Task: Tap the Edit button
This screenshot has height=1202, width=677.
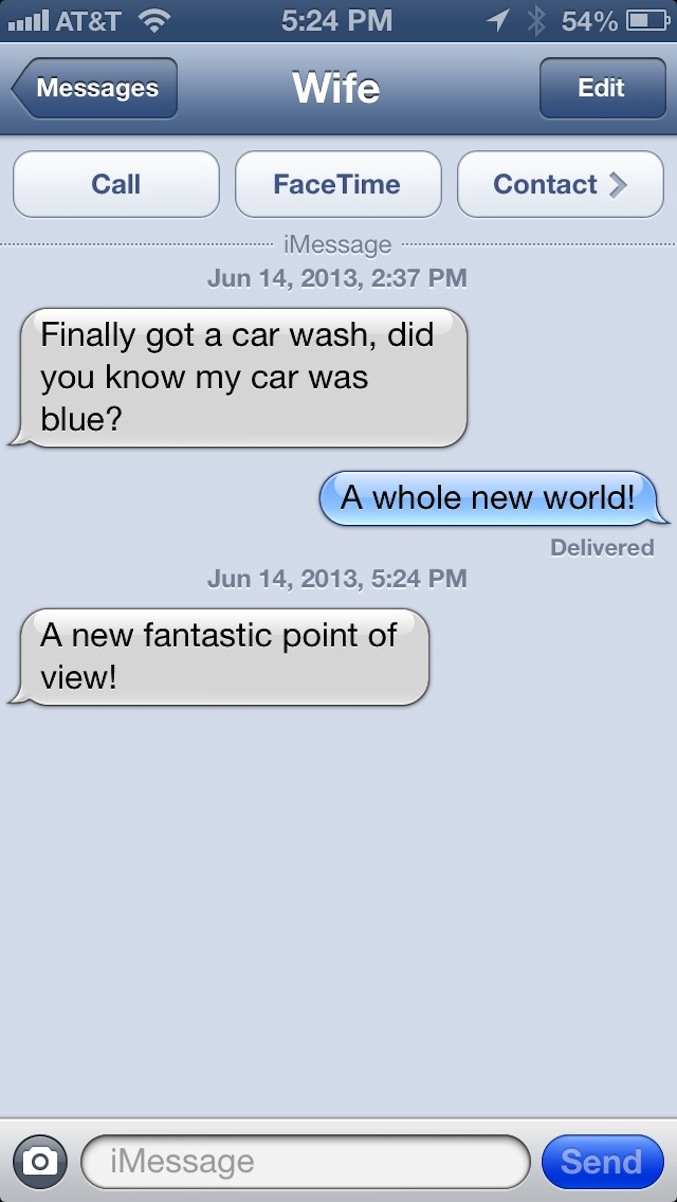Action: point(601,88)
